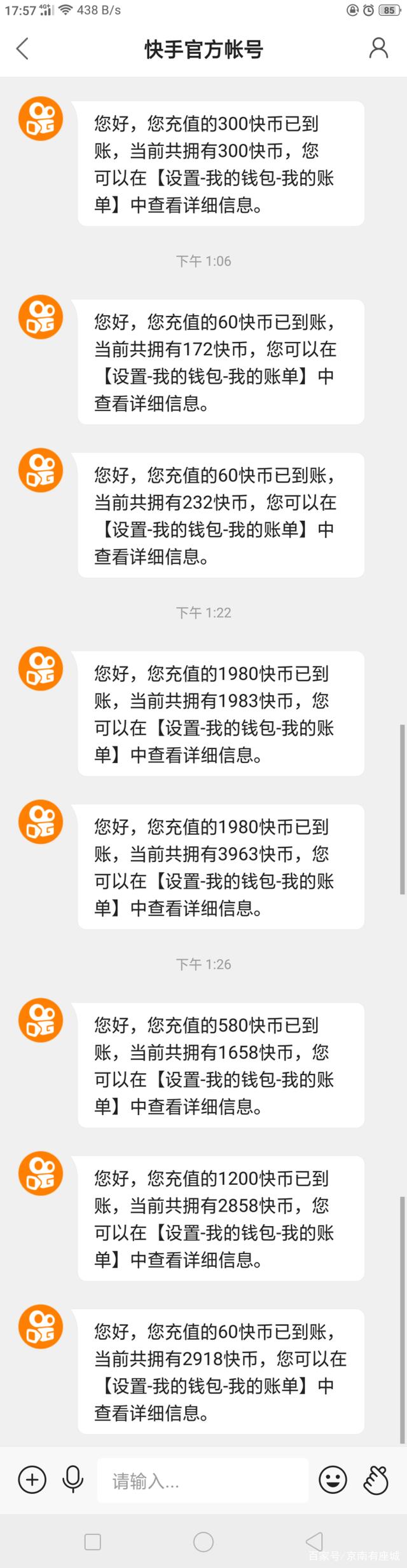Image resolution: width=407 pixels, height=1568 pixels.
Task: Open the profile icon in the top bar
Action: (378, 48)
